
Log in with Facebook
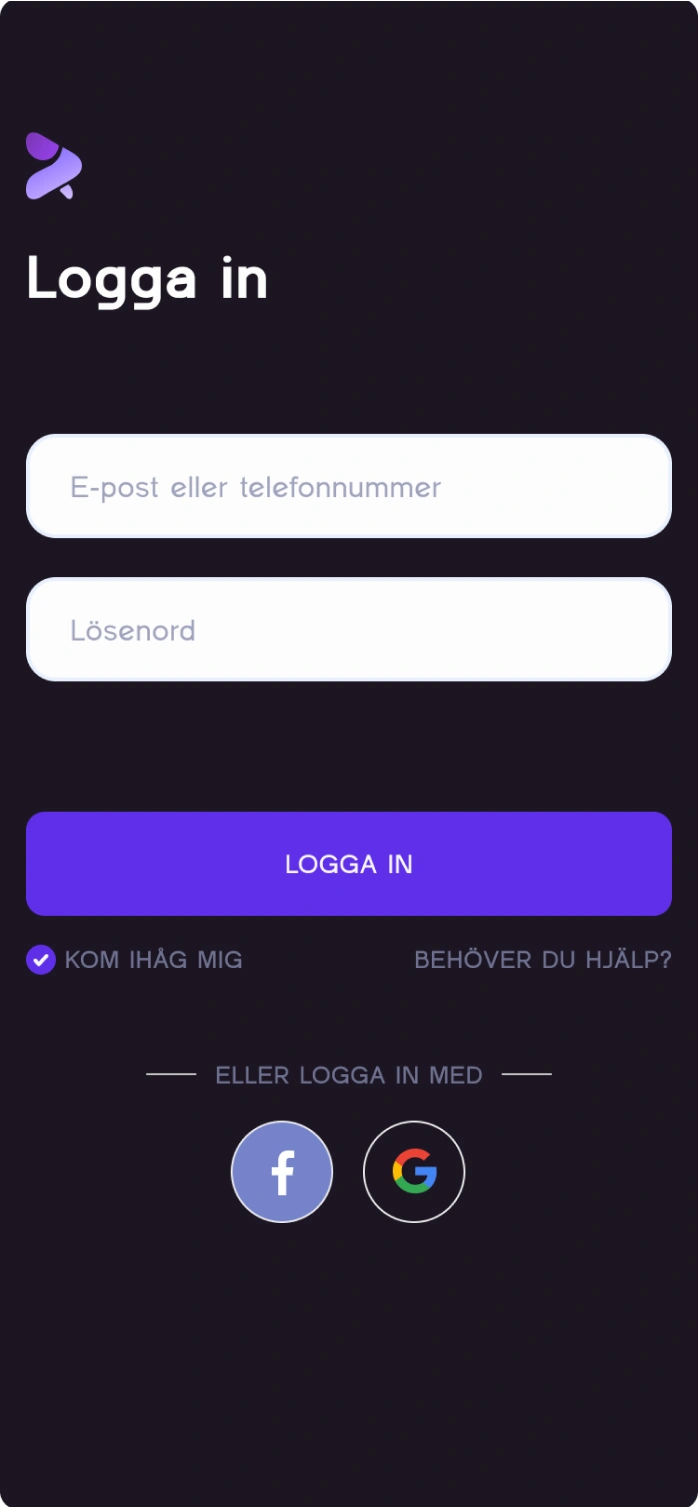click(282, 1172)
